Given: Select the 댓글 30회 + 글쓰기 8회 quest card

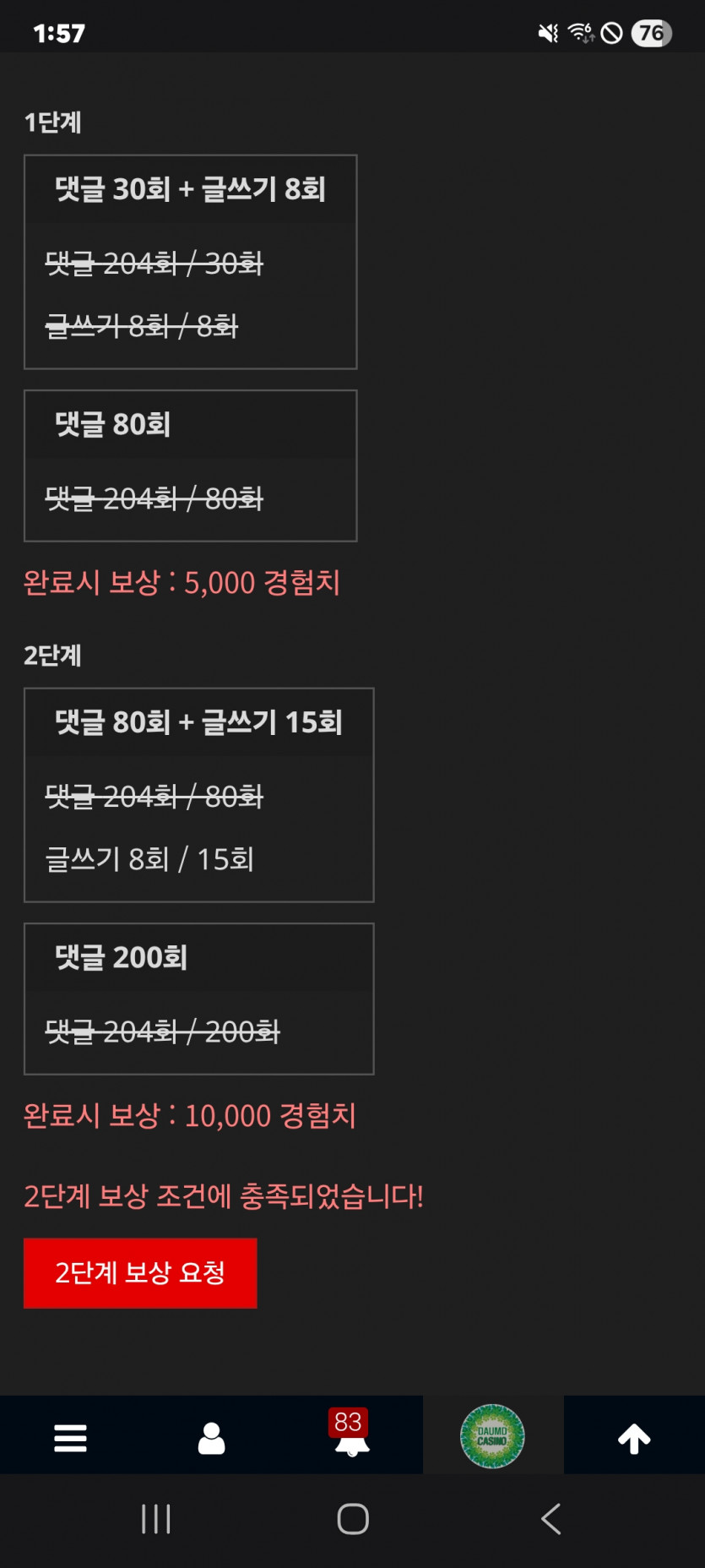Looking at the screenshot, I should 191,261.
